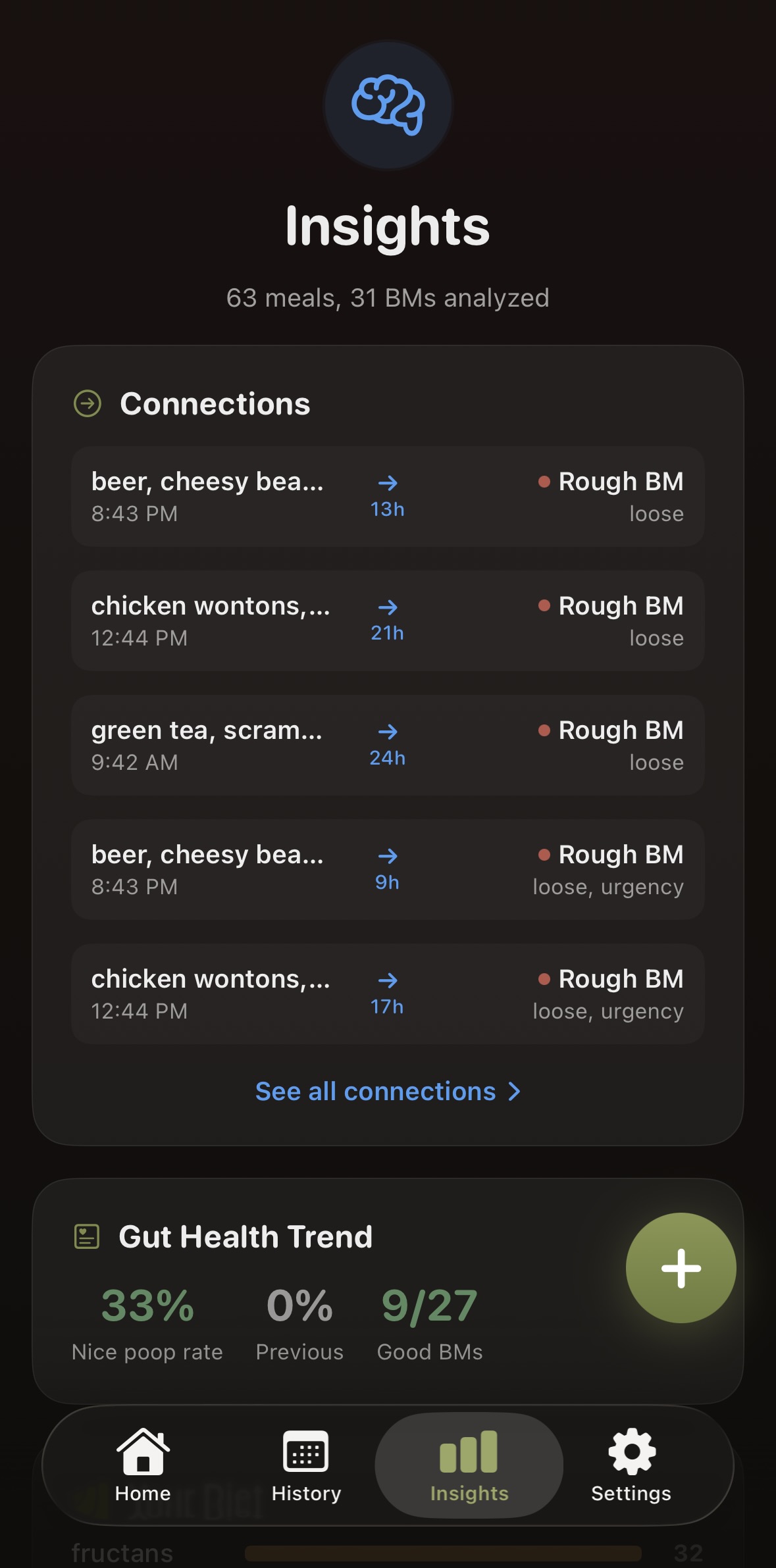Screen dimensions: 776x1568
Task: Tap the brain icon above the Insights title
Action: pos(388,105)
